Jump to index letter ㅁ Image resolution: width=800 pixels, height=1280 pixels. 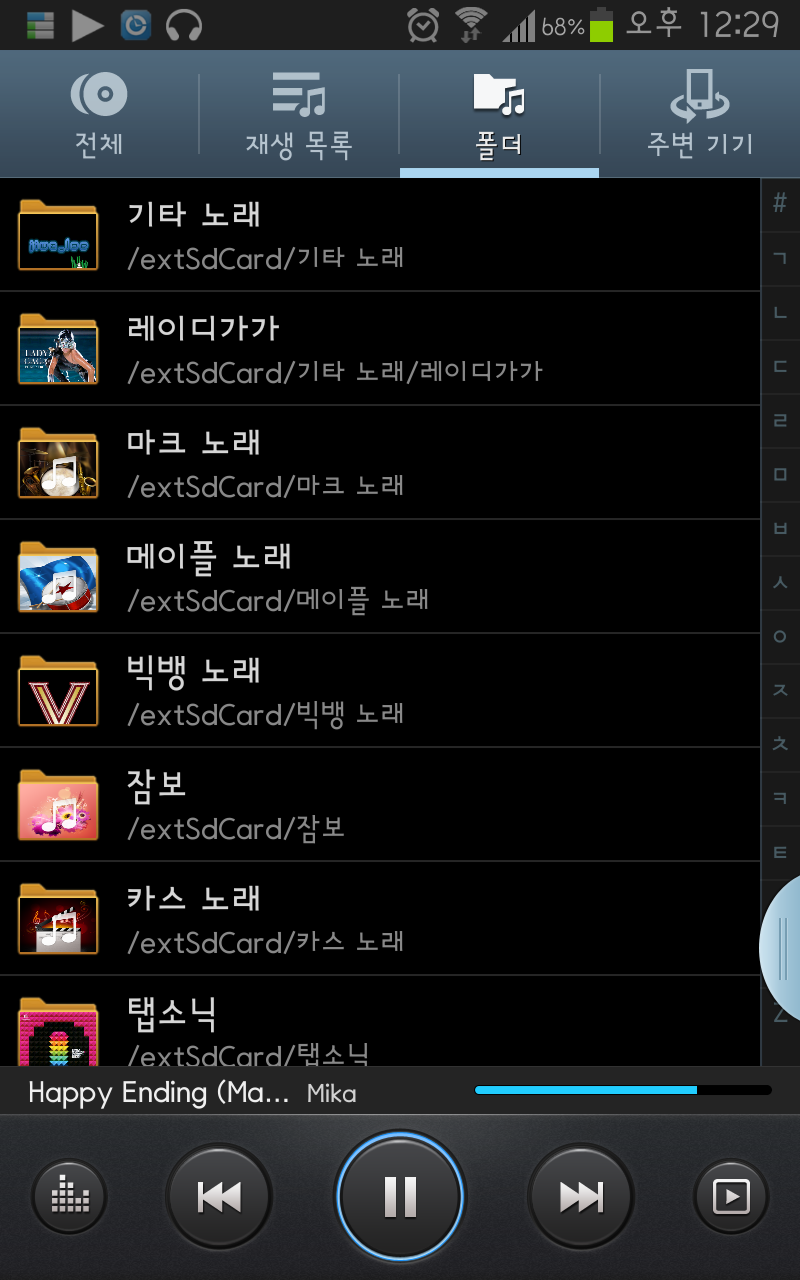780,475
